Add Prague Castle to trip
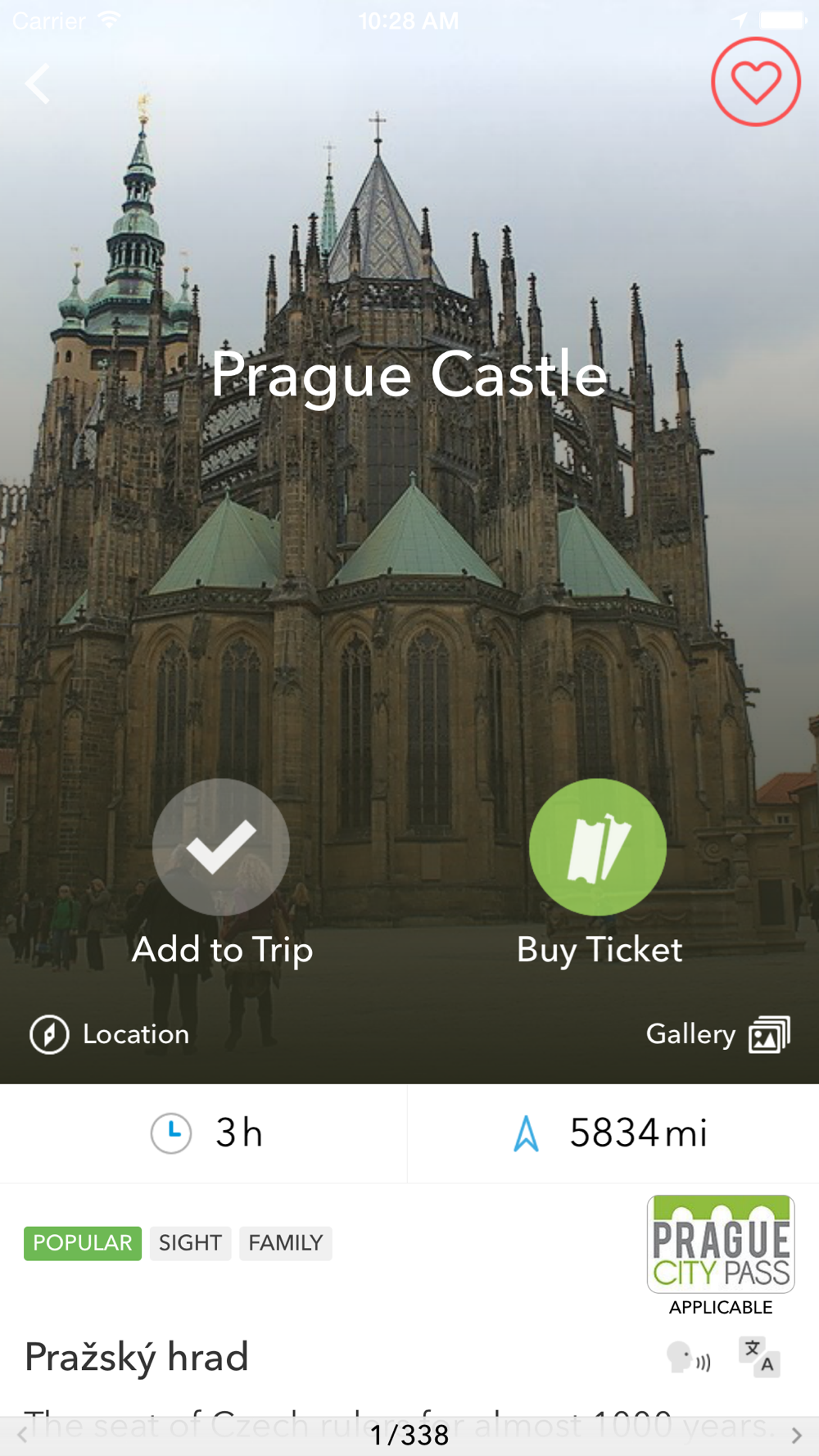This screenshot has height=1456, width=819. point(221,848)
